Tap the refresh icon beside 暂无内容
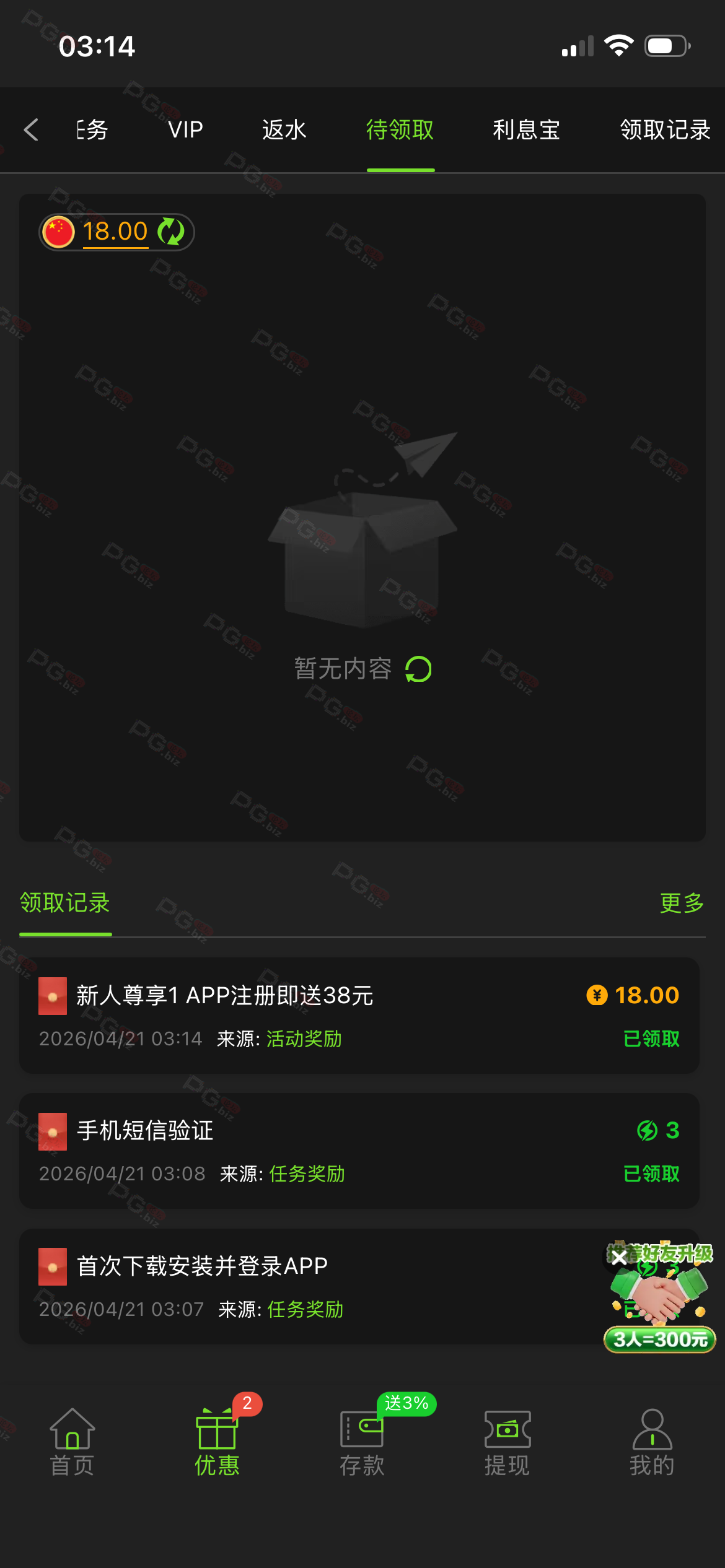Image resolution: width=725 pixels, height=1568 pixels. click(418, 669)
